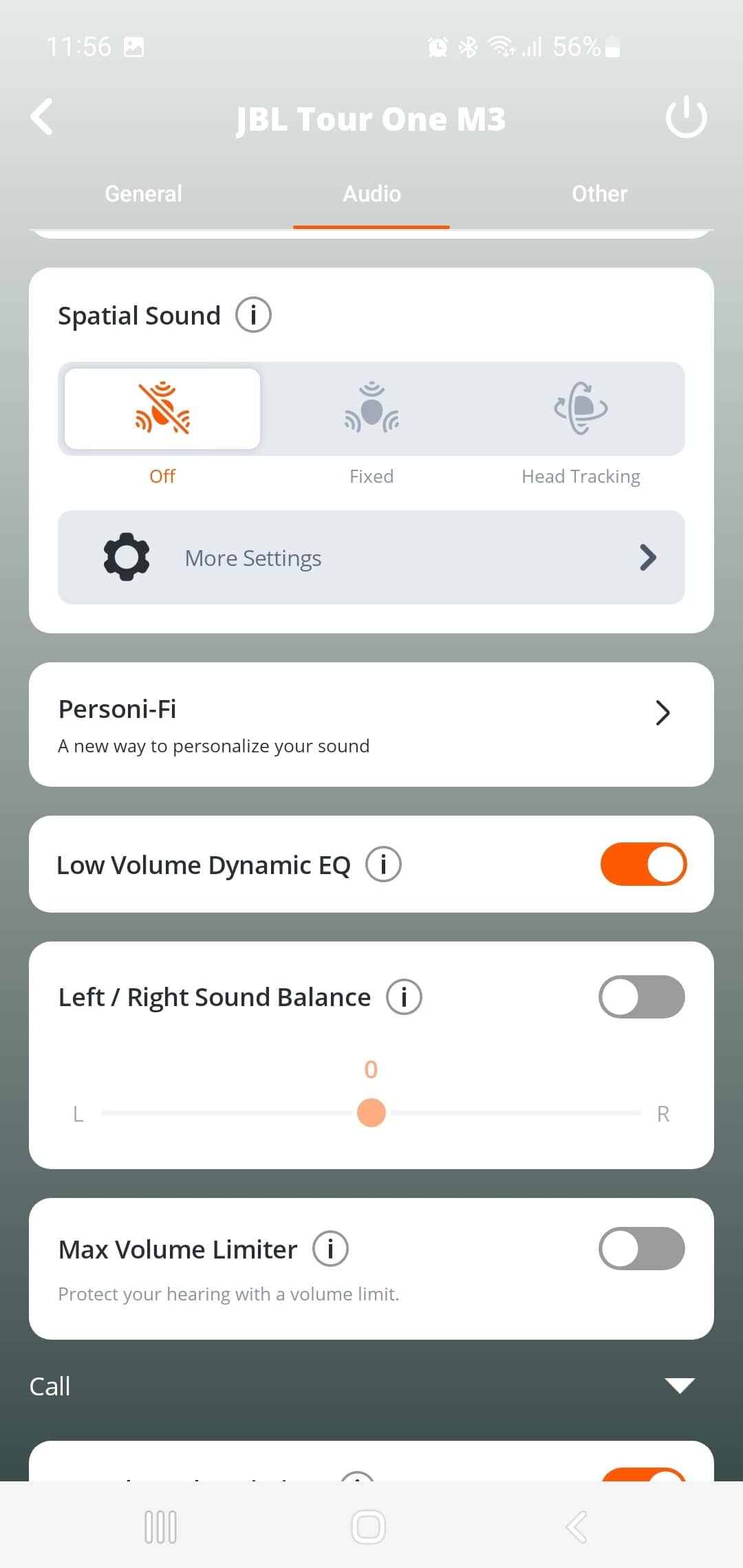Tap the sound balance slider handle
The height and width of the screenshot is (1568, 743).
point(371,1113)
